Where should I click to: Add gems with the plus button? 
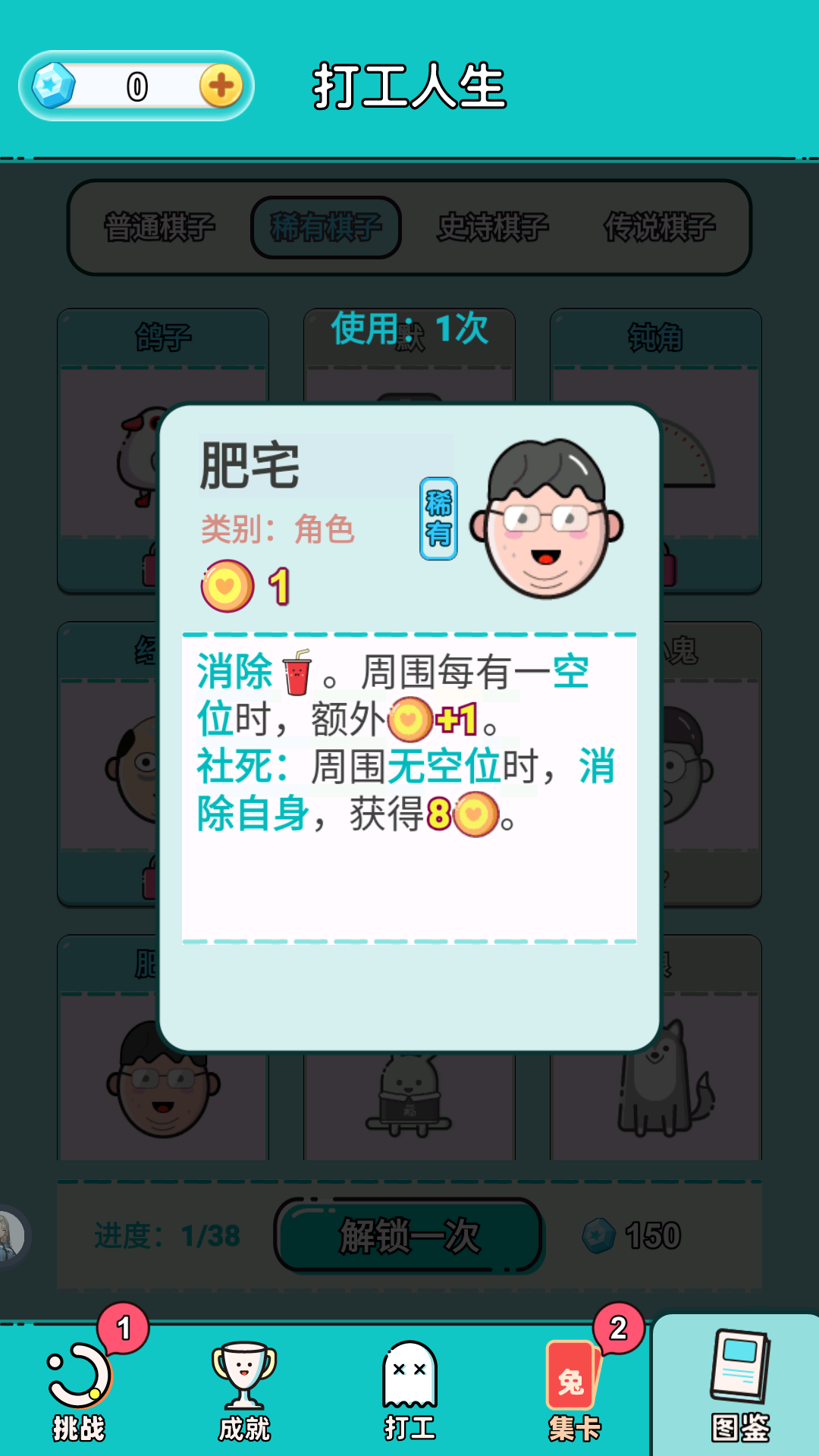[x=221, y=86]
